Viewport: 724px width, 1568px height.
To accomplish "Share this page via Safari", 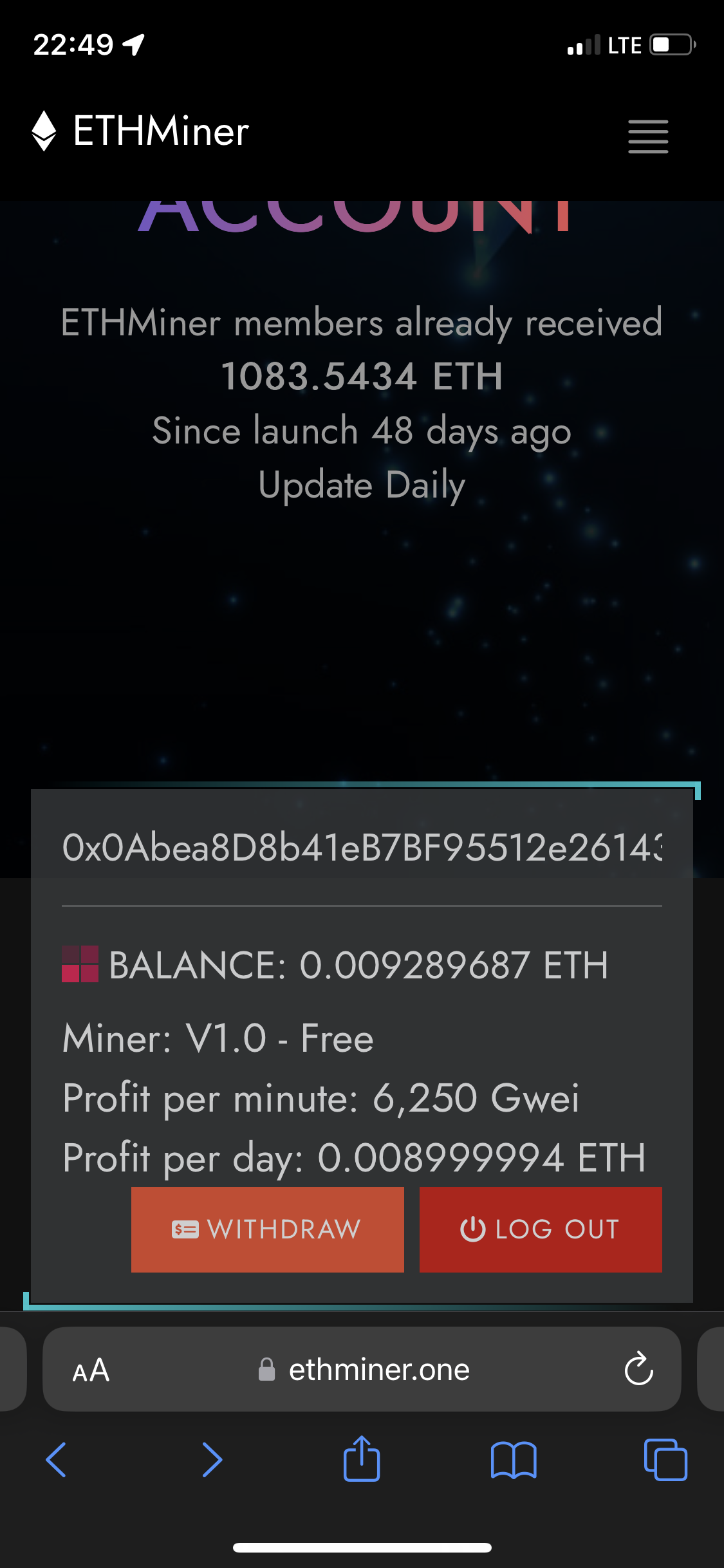I will 362,1459.
